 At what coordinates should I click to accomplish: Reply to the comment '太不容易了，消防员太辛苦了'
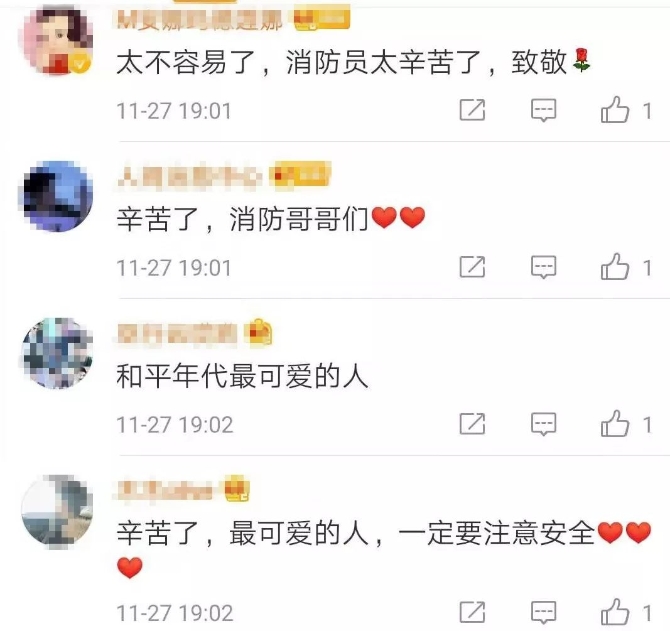point(543,111)
